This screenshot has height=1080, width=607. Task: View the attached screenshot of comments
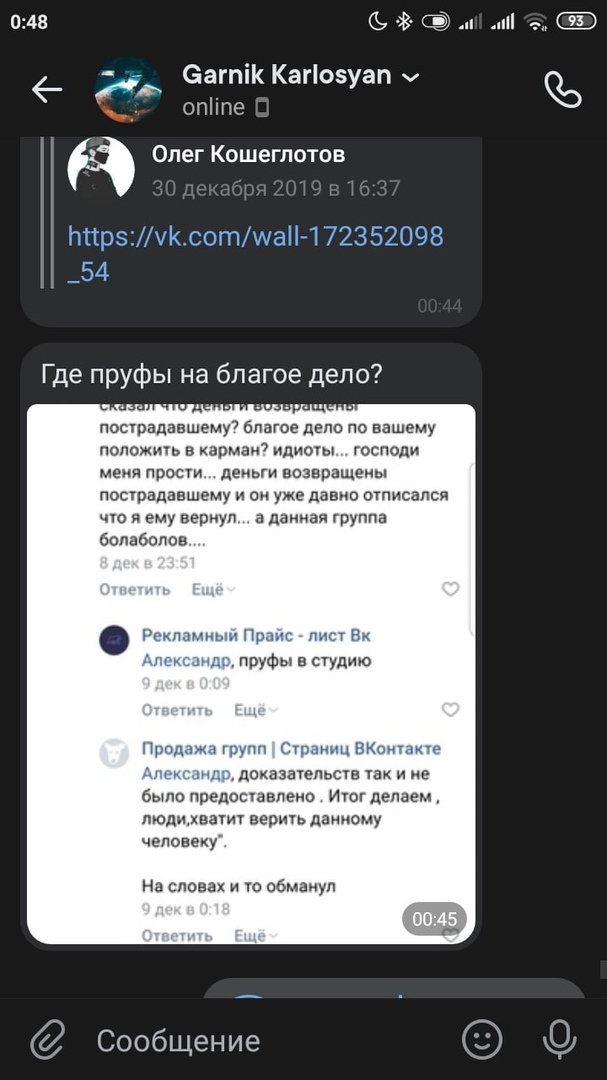tap(250, 672)
